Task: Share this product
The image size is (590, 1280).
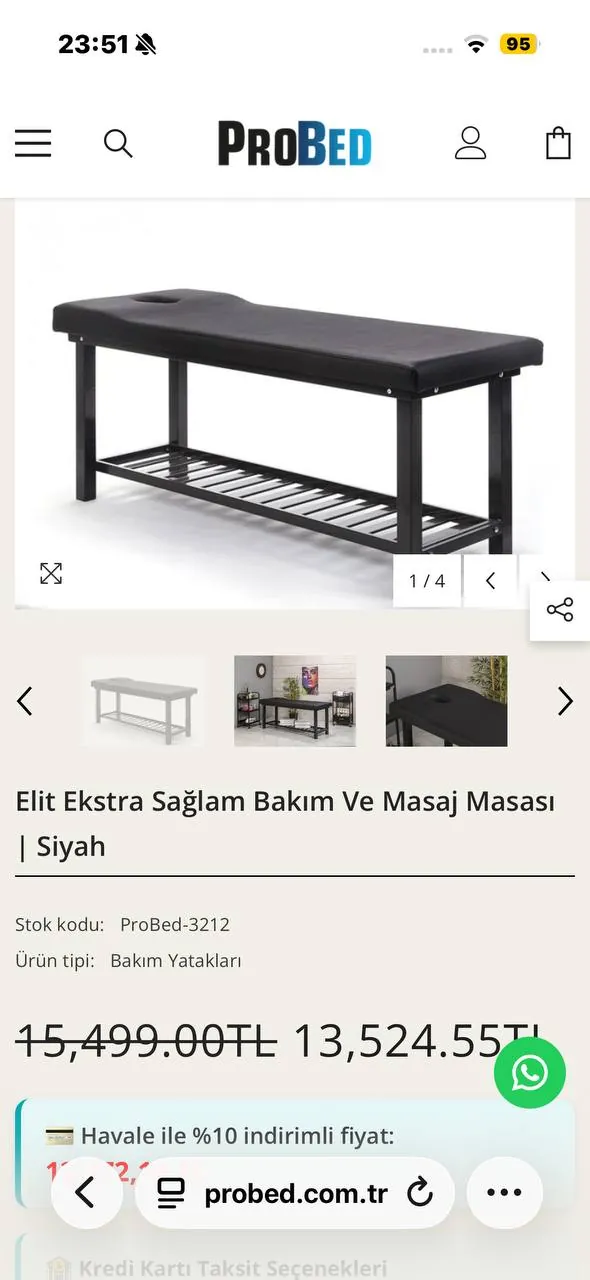Action: [x=560, y=610]
